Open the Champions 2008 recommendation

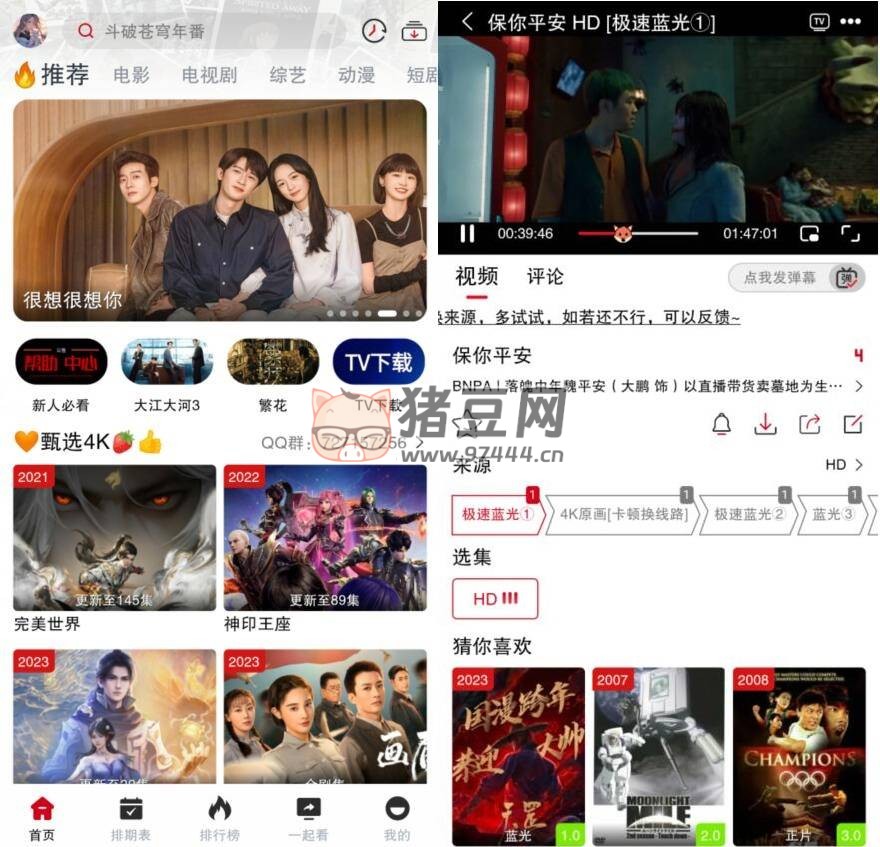pyautogui.click(x=799, y=756)
